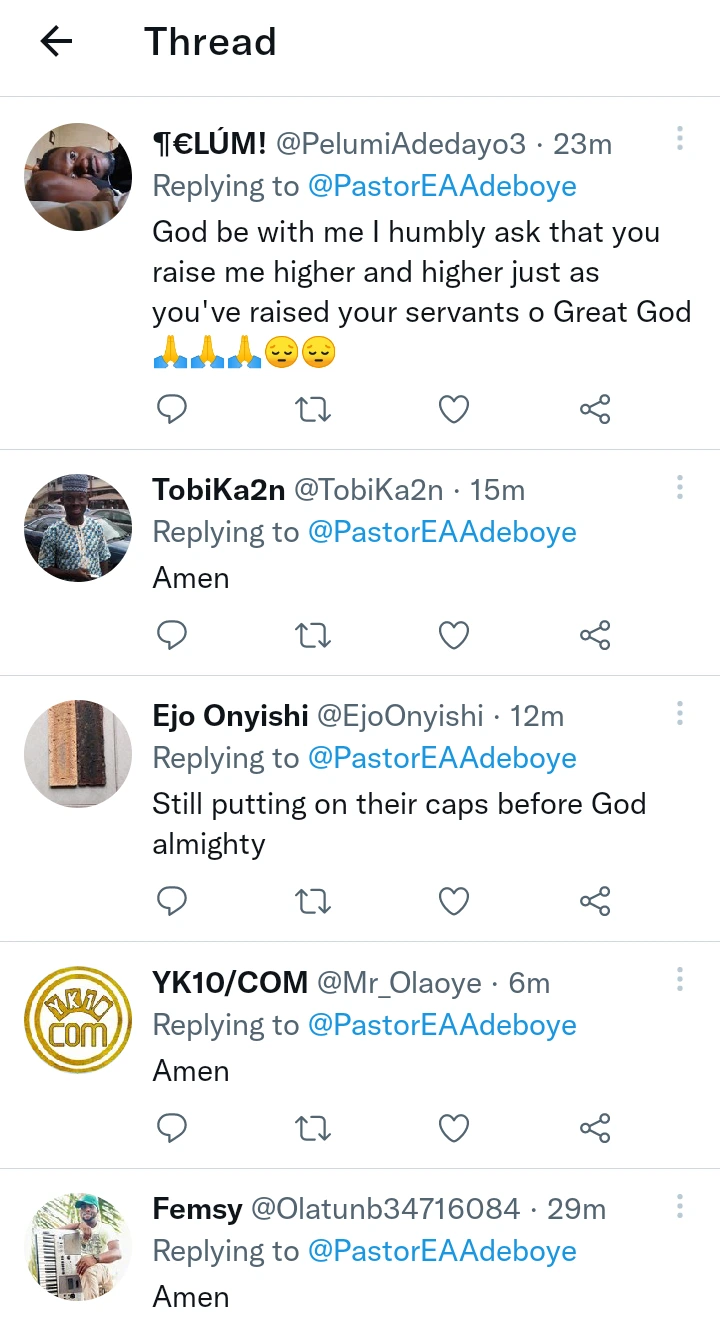This screenshot has width=720, height=1332.
Task: Open more options on Femsy's tweet
Action: click(x=679, y=1205)
